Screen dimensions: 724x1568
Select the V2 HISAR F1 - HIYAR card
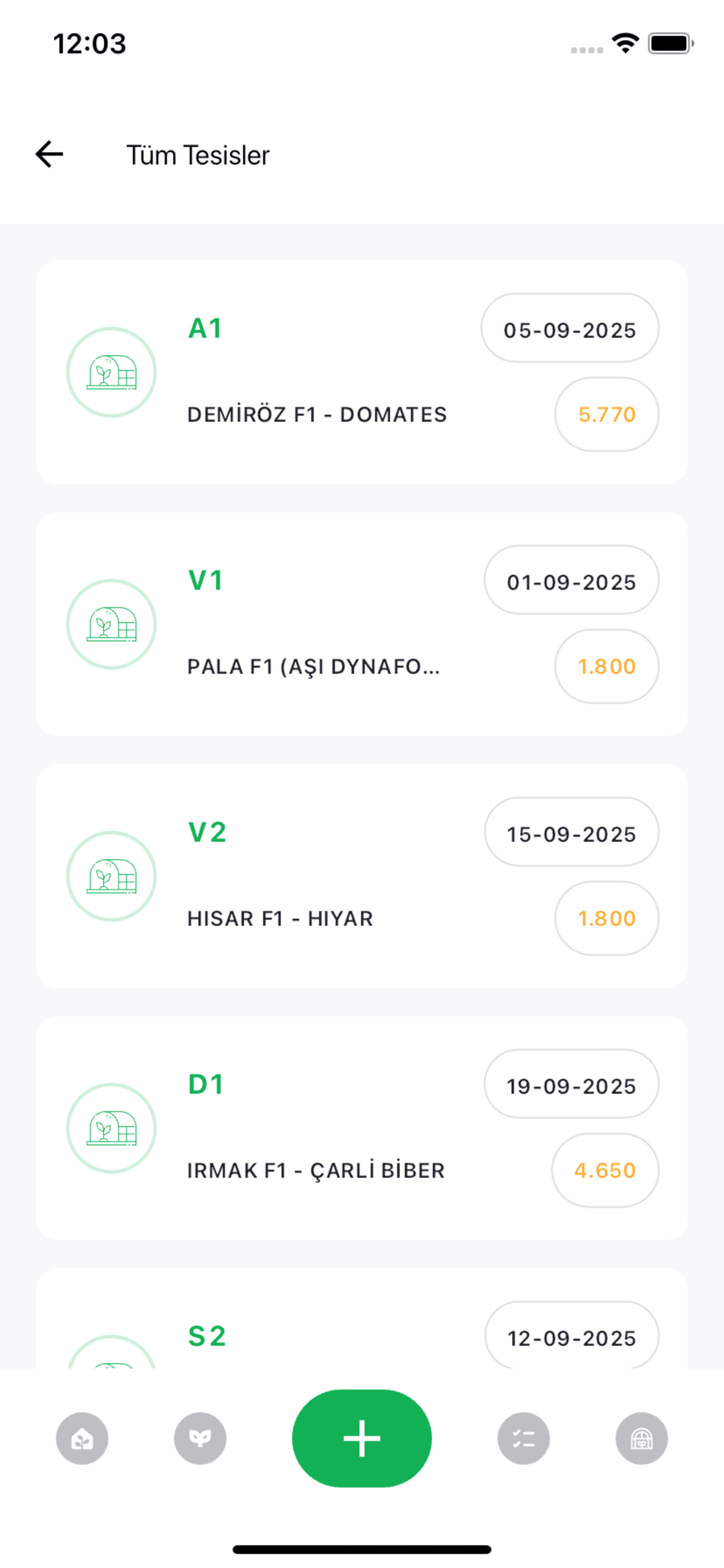pyautogui.click(x=361, y=876)
